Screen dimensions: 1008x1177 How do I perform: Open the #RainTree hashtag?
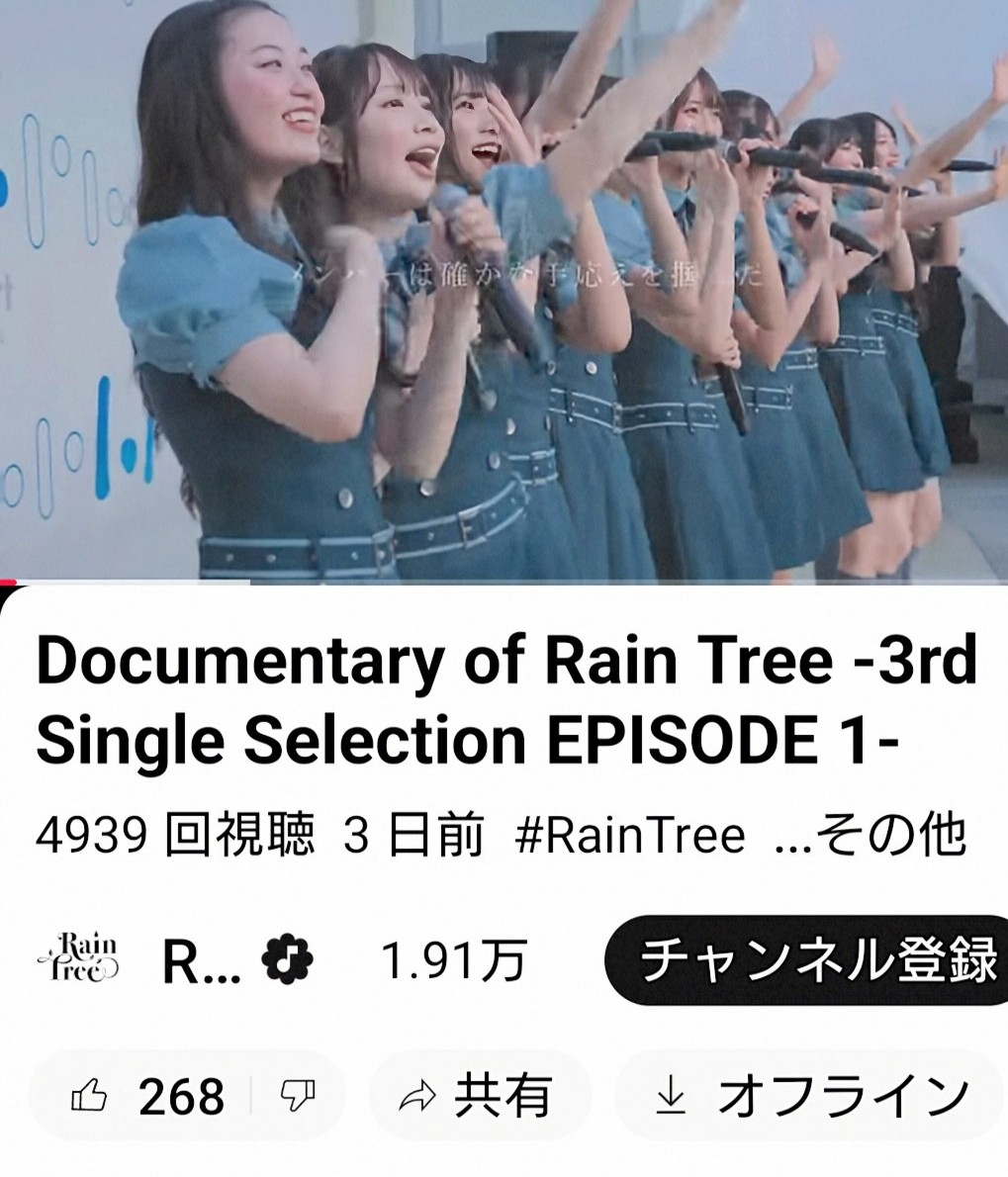(x=630, y=837)
